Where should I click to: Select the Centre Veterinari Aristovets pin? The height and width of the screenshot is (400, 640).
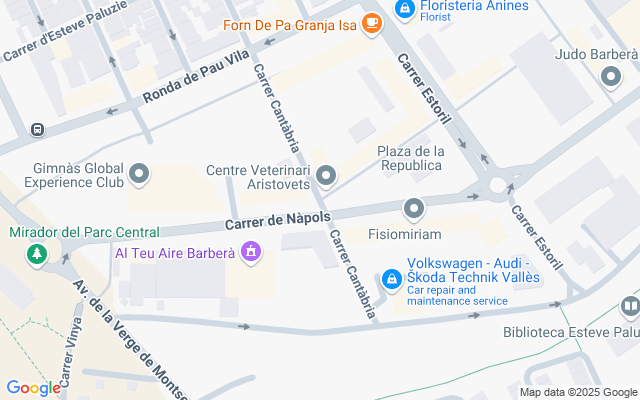(x=326, y=177)
